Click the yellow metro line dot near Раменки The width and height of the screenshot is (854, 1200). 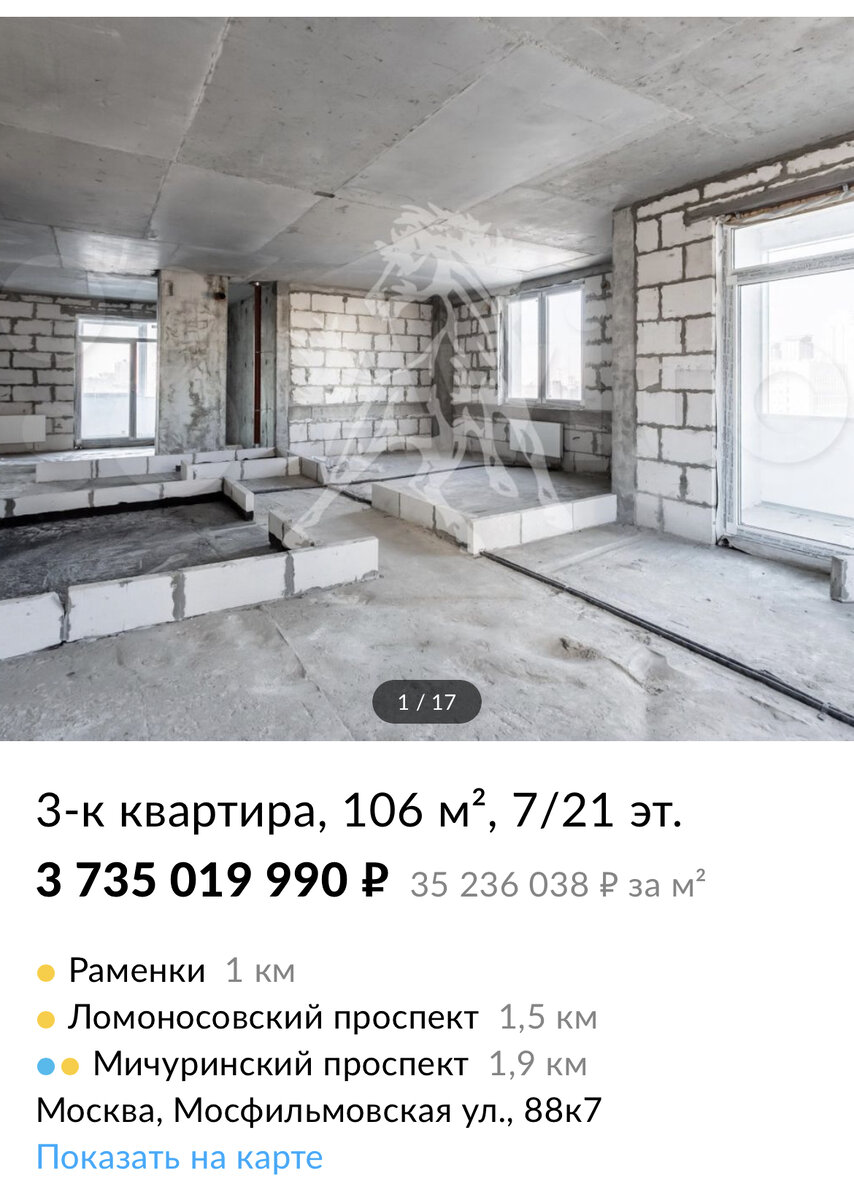tap(46, 970)
